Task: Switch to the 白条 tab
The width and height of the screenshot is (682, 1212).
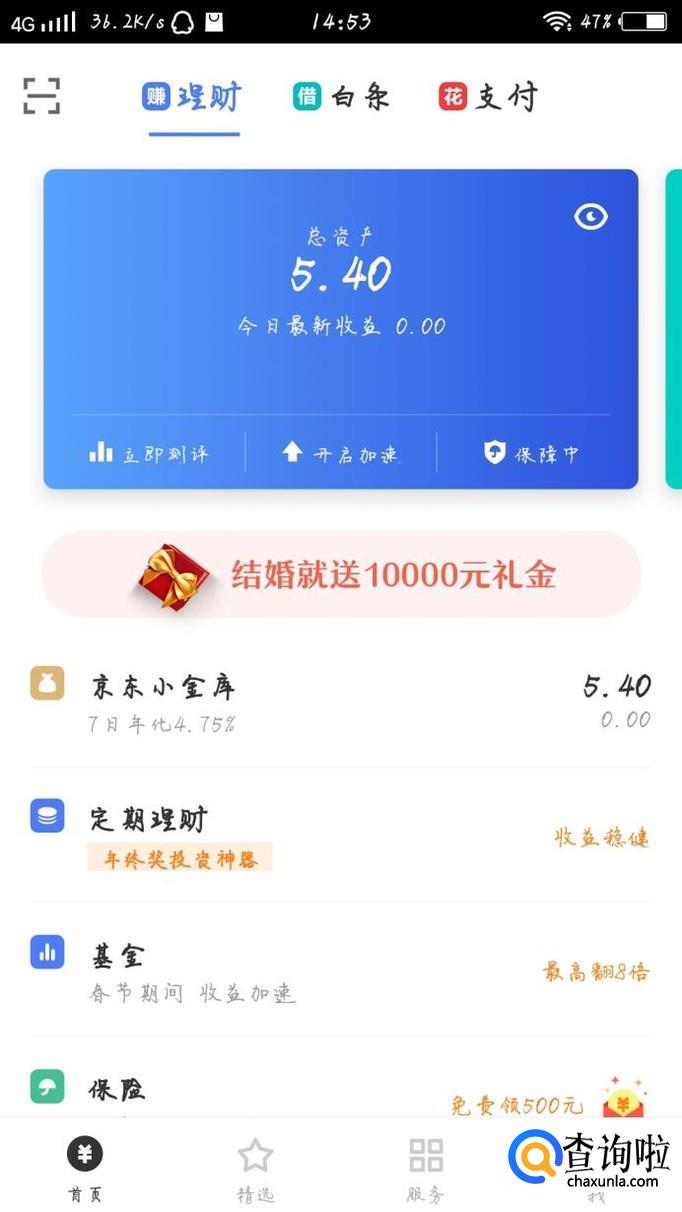Action: click(341, 97)
